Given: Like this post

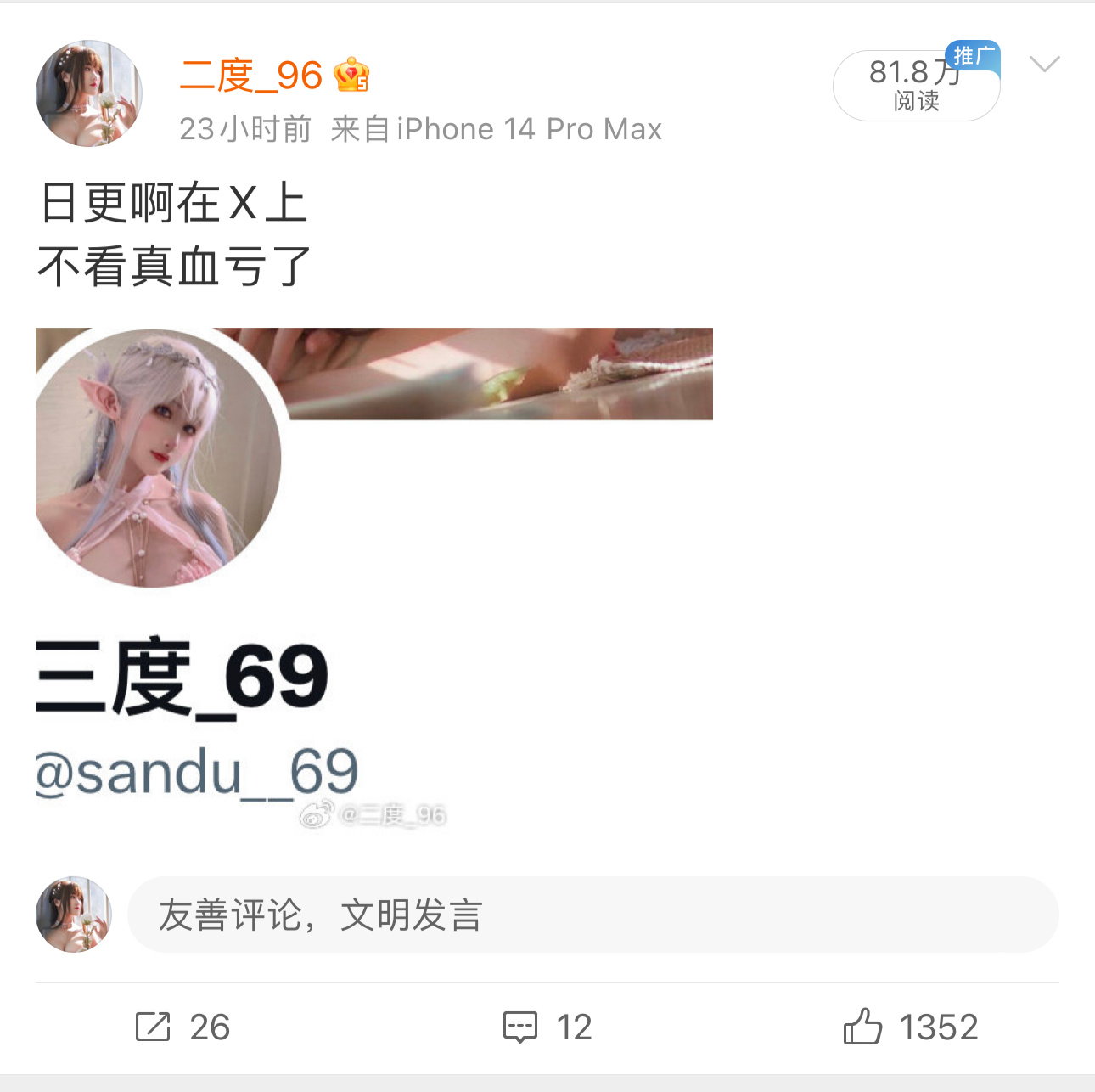Looking at the screenshot, I should pos(911,1027).
